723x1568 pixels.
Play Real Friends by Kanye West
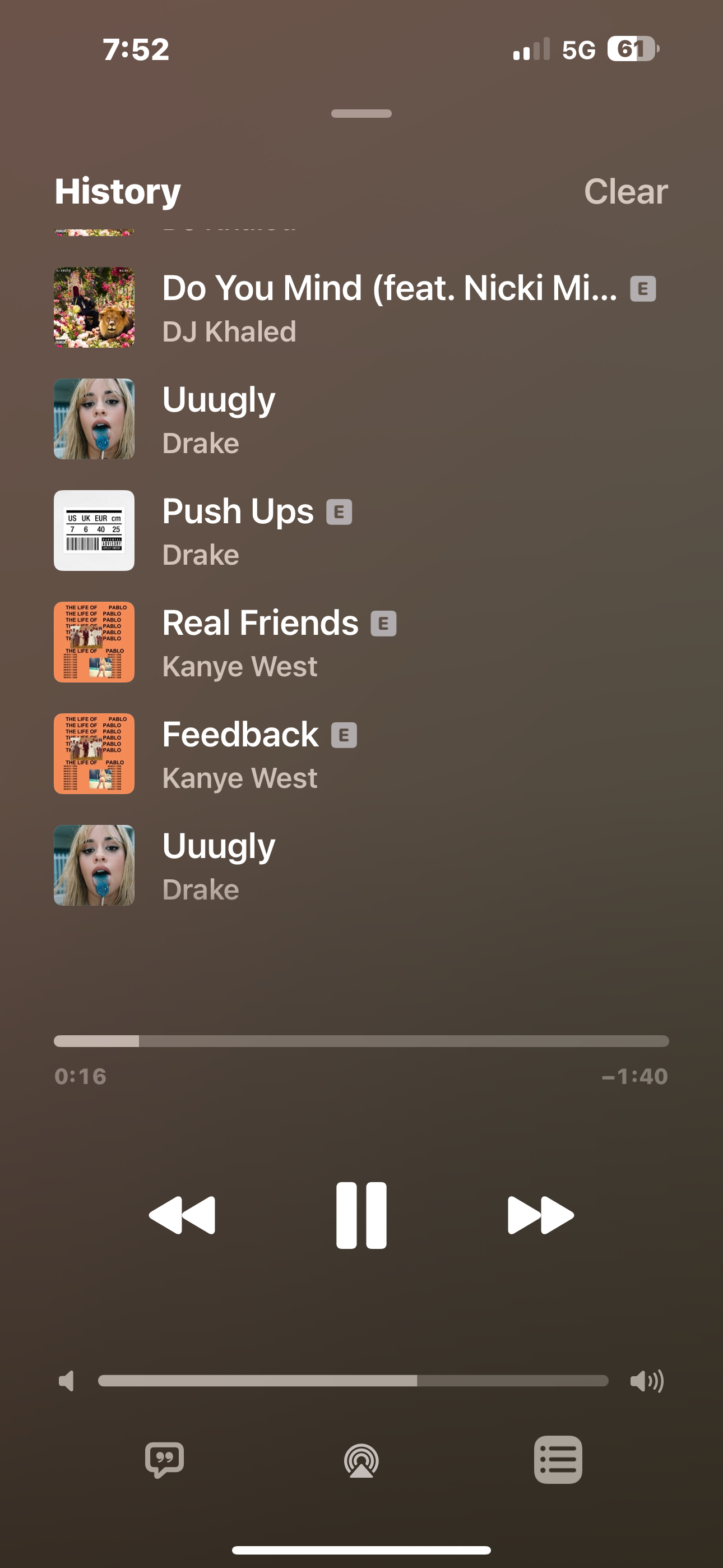(x=361, y=642)
